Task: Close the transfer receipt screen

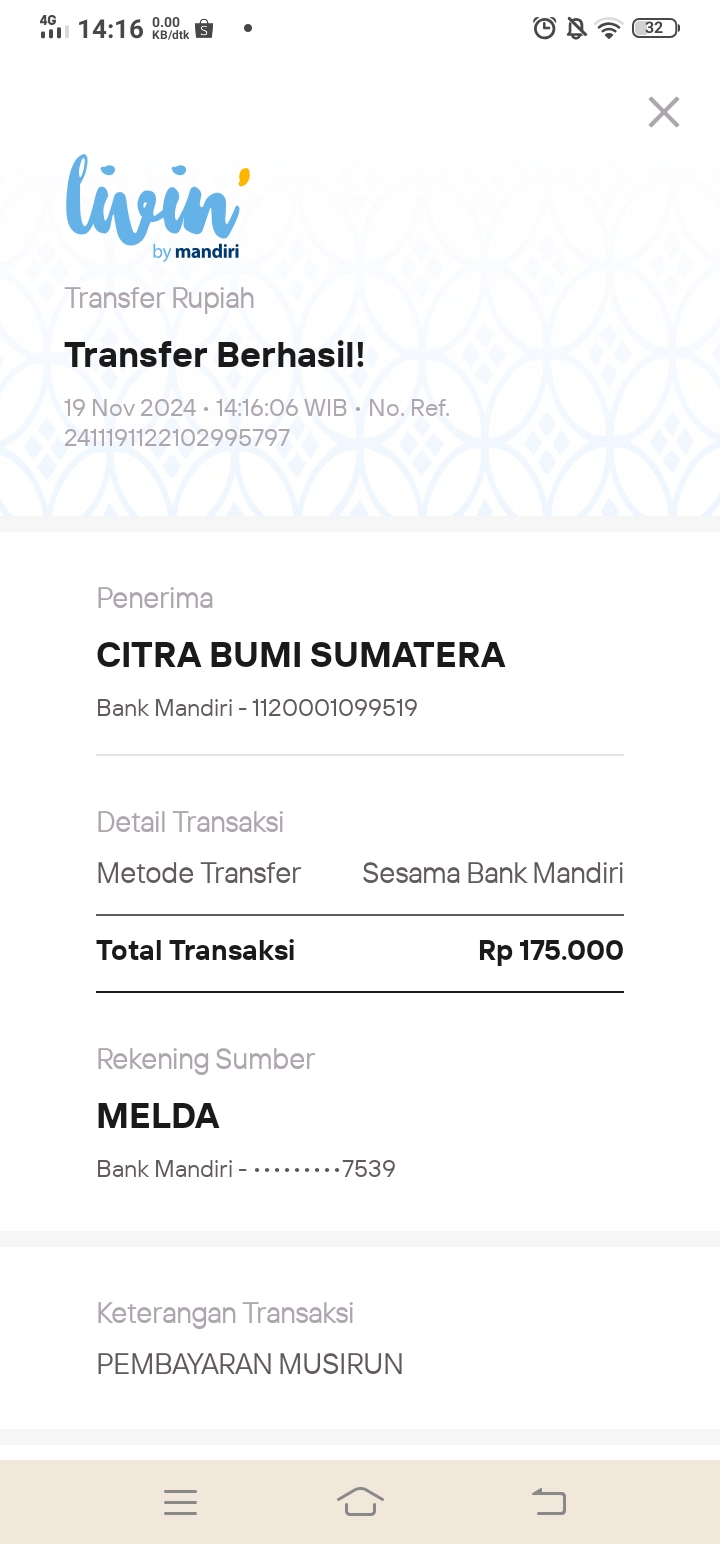Action: [x=664, y=112]
